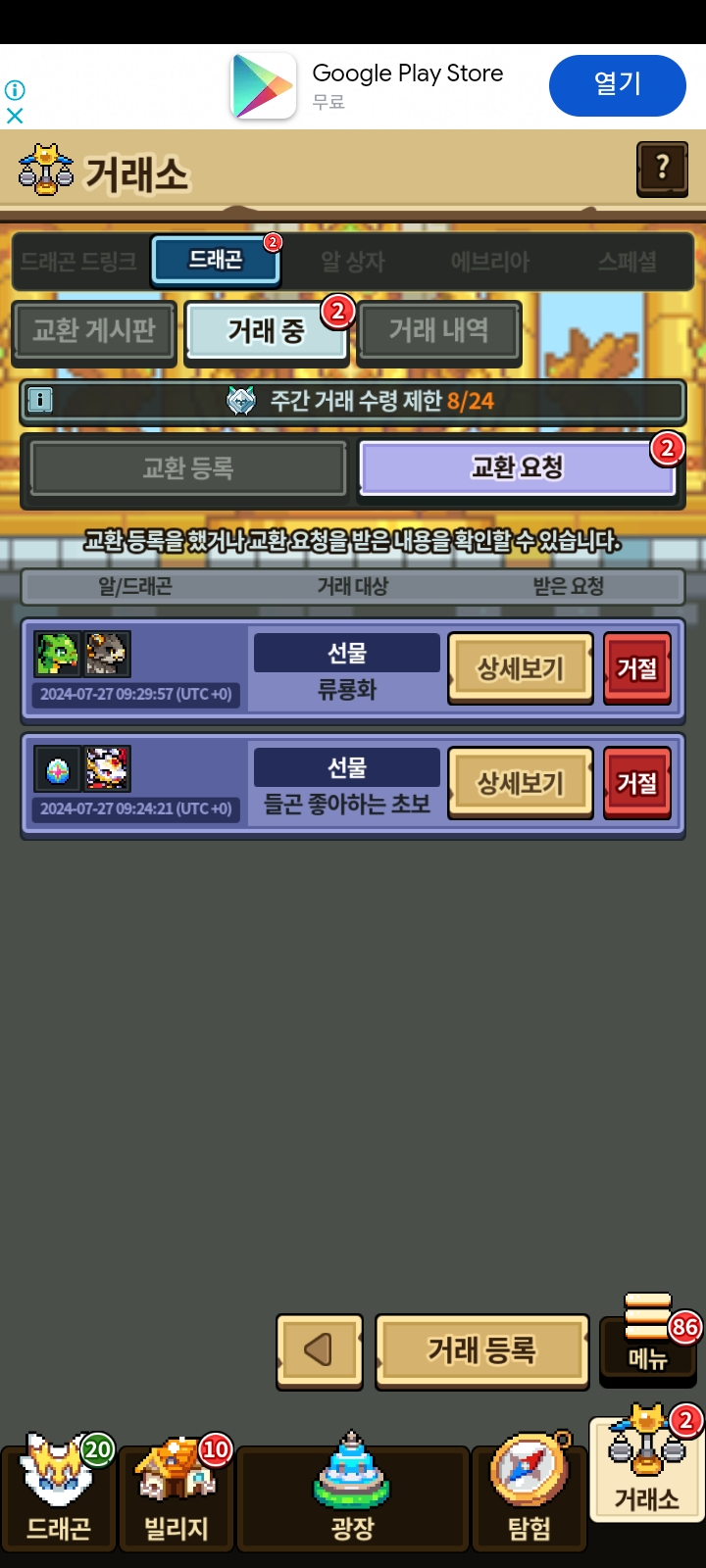View details of 들곤 좋아하는 초보's request
The height and width of the screenshot is (1568, 706).
pyautogui.click(x=521, y=784)
